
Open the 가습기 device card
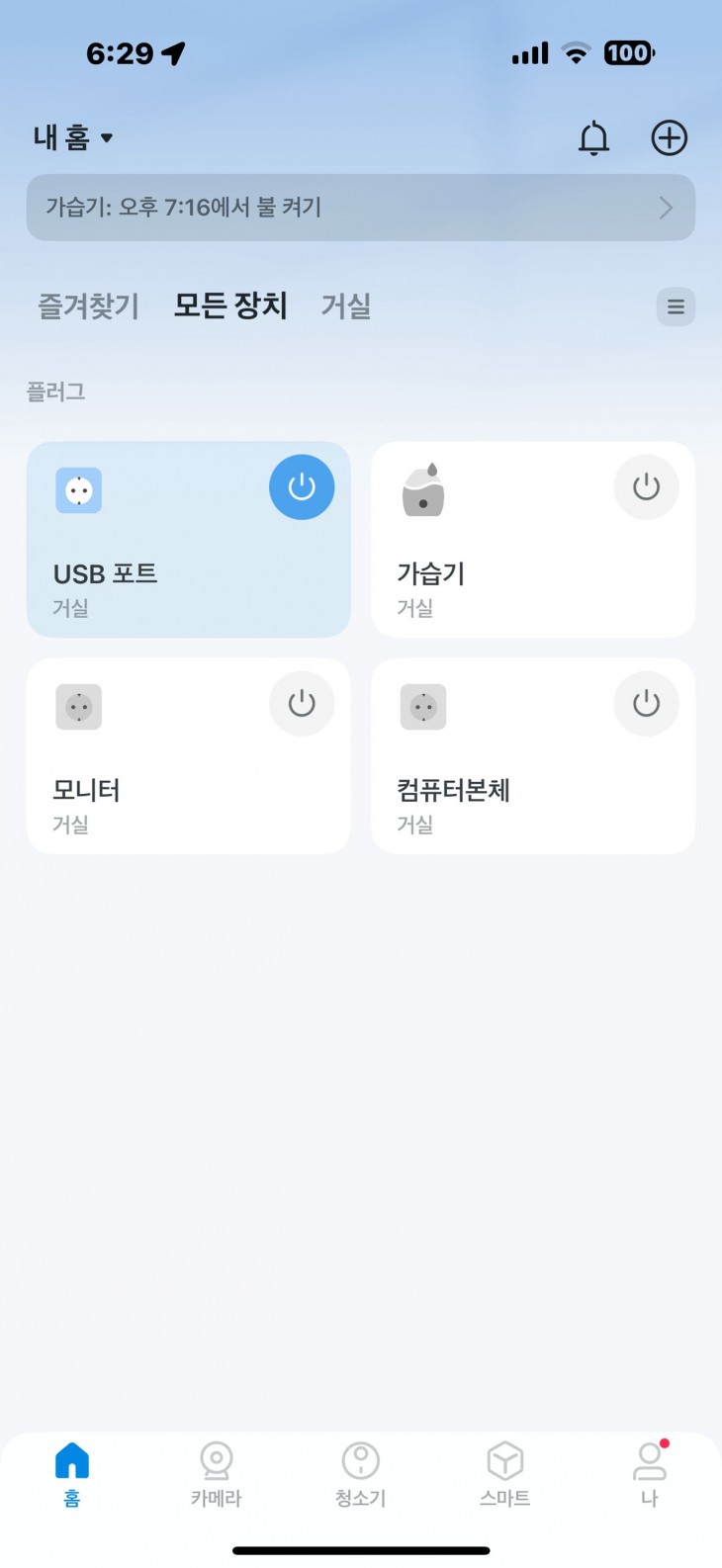point(533,540)
